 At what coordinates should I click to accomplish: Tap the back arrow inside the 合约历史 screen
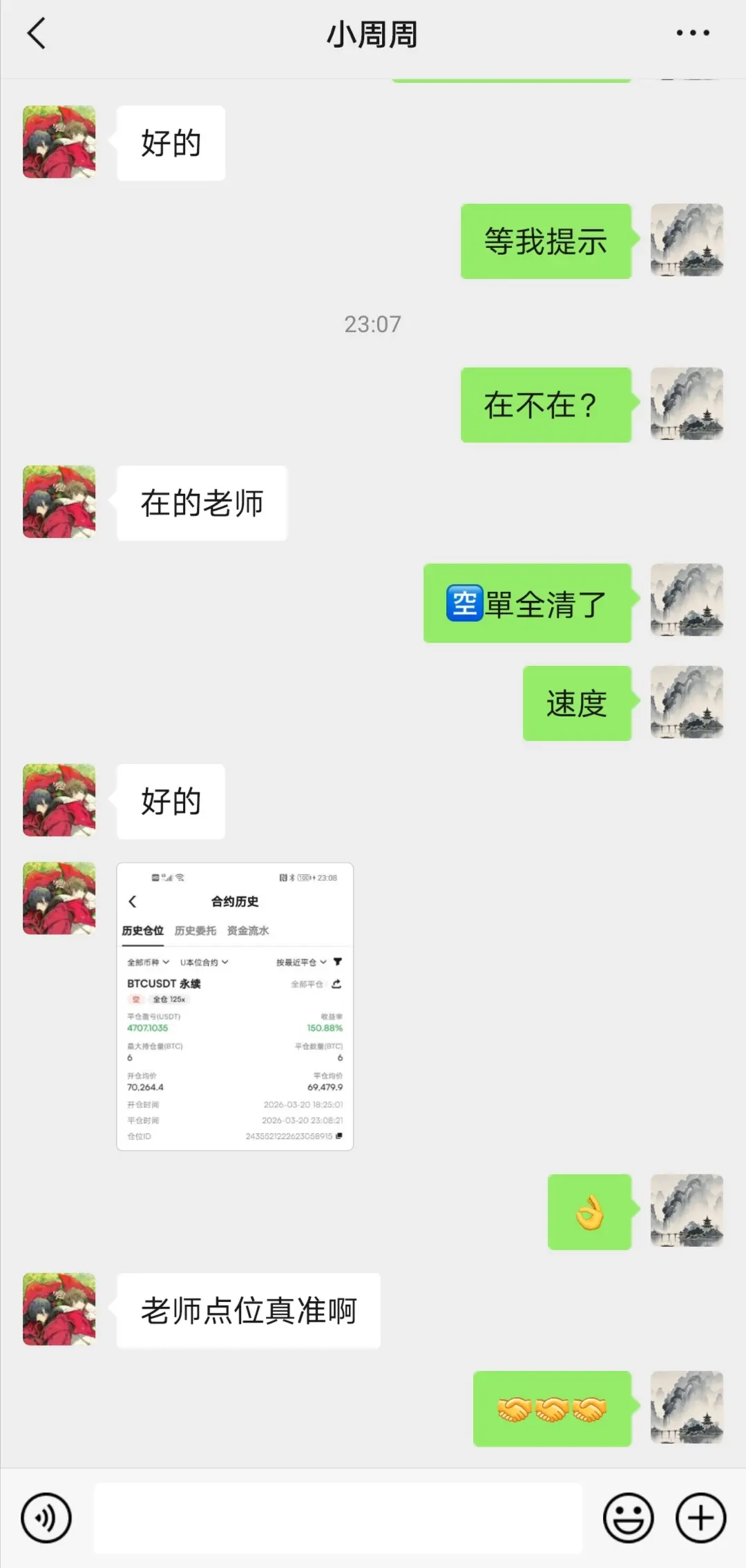point(132,902)
